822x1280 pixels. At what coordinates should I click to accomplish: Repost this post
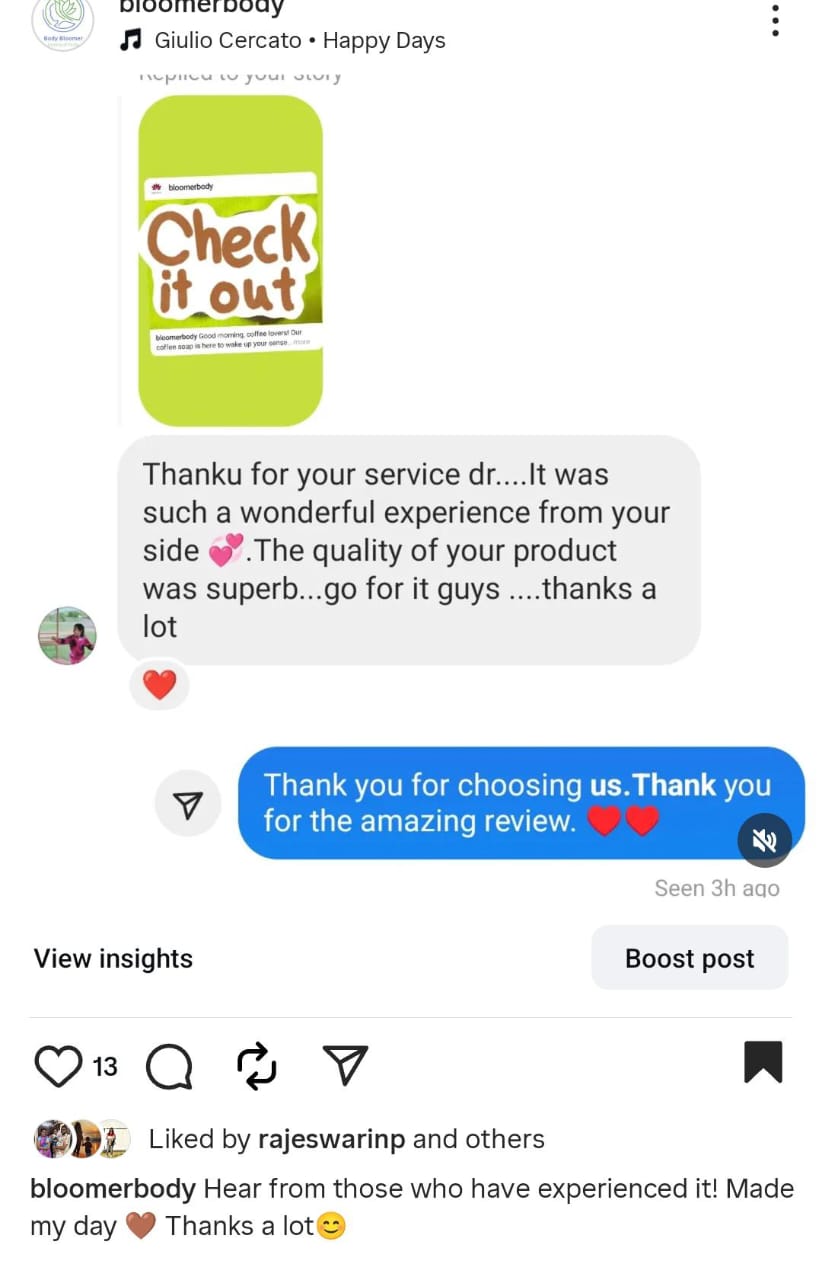257,1066
